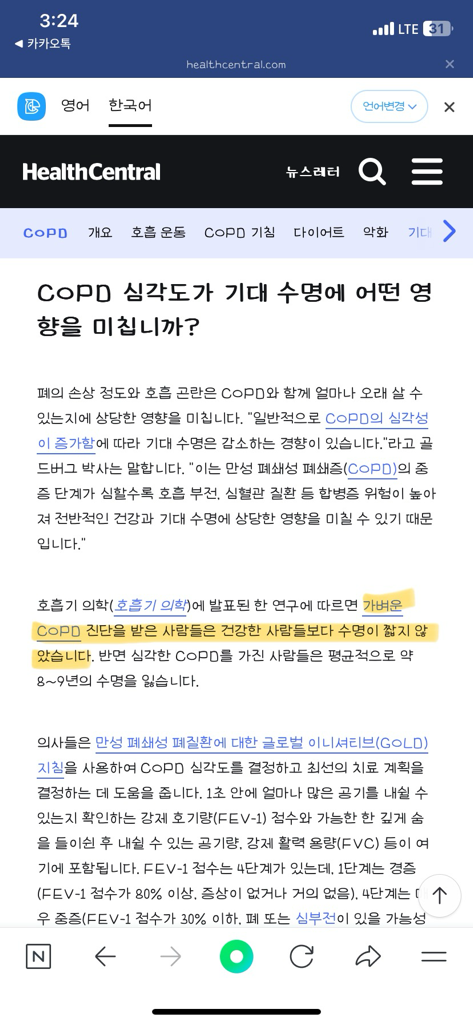Open the hamburger menu in the header
The height and width of the screenshot is (1024, 473).
427,172
